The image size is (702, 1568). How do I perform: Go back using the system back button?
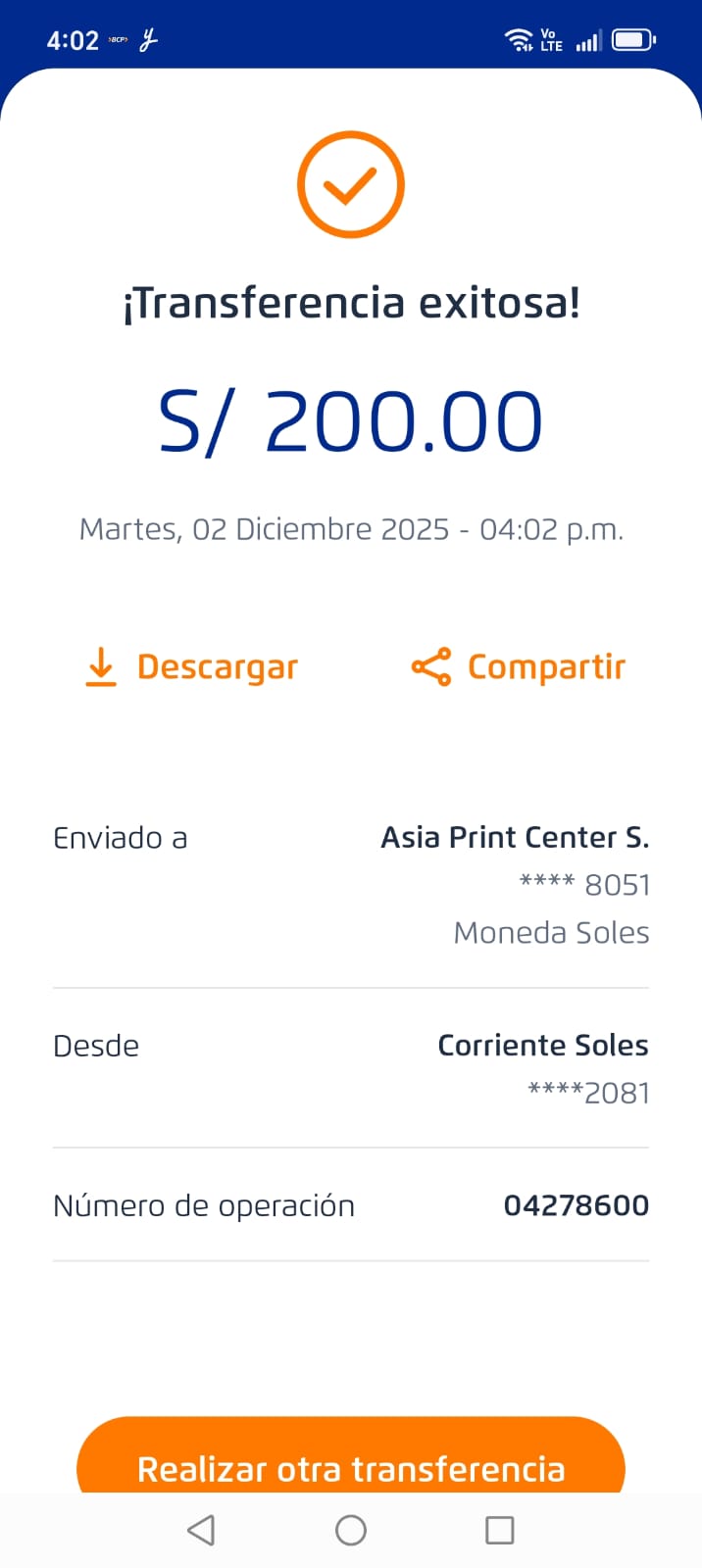[201, 1530]
